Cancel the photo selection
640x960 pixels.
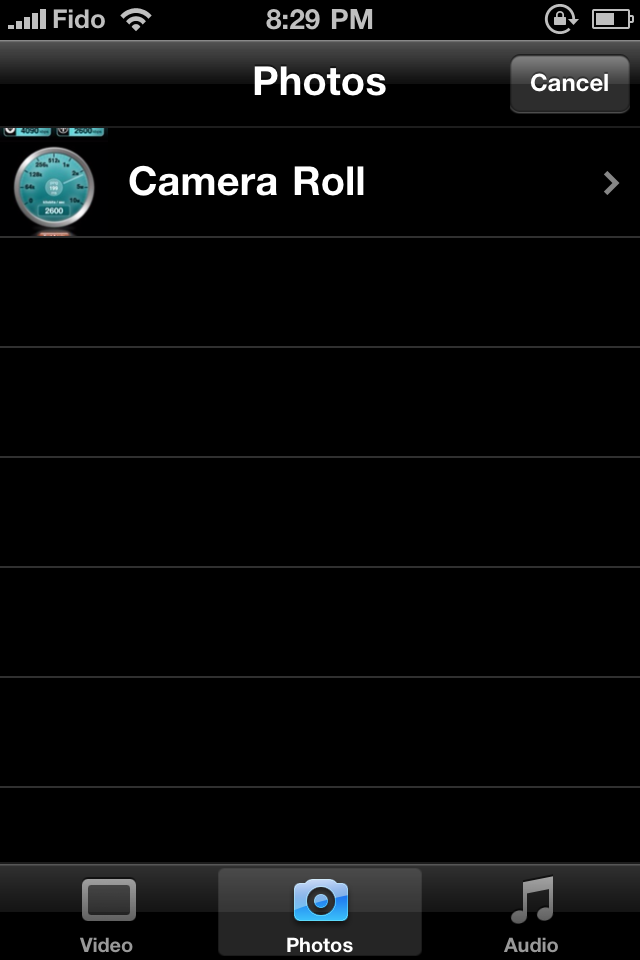(x=569, y=83)
